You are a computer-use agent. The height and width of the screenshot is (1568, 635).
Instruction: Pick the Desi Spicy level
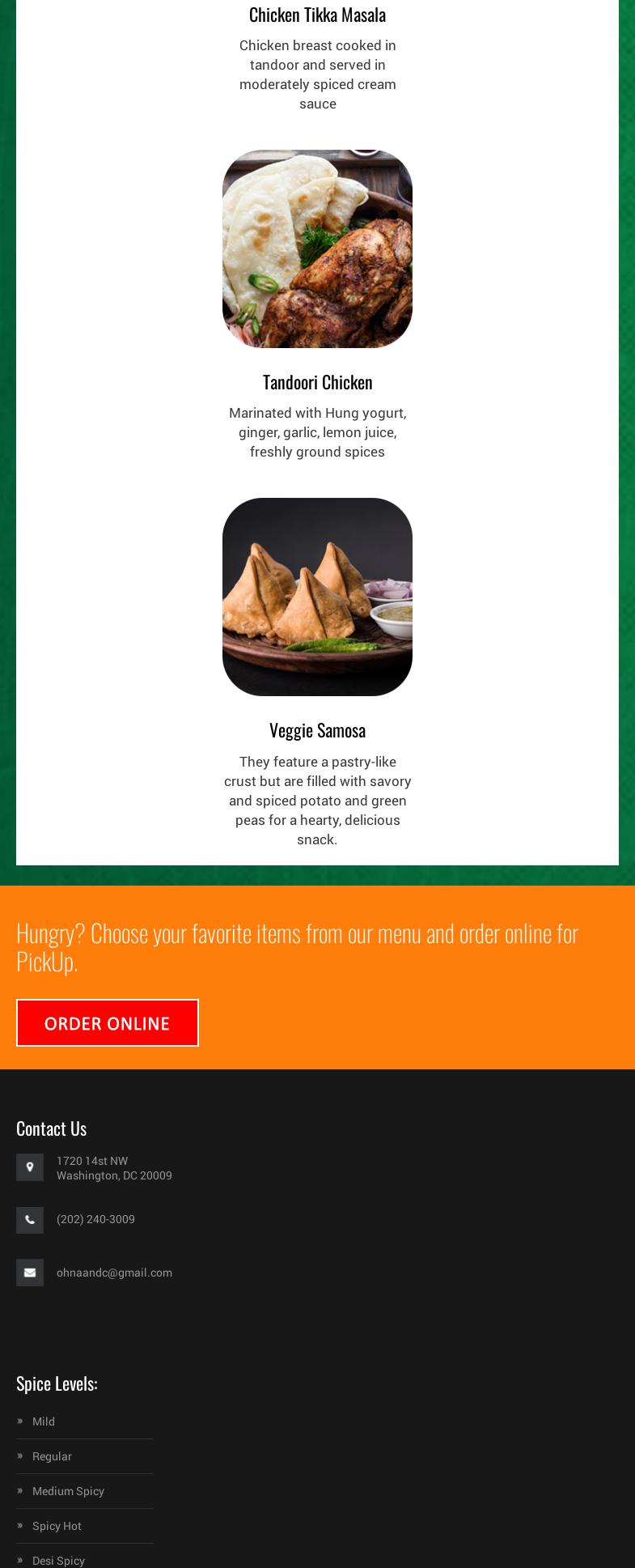tap(58, 1560)
